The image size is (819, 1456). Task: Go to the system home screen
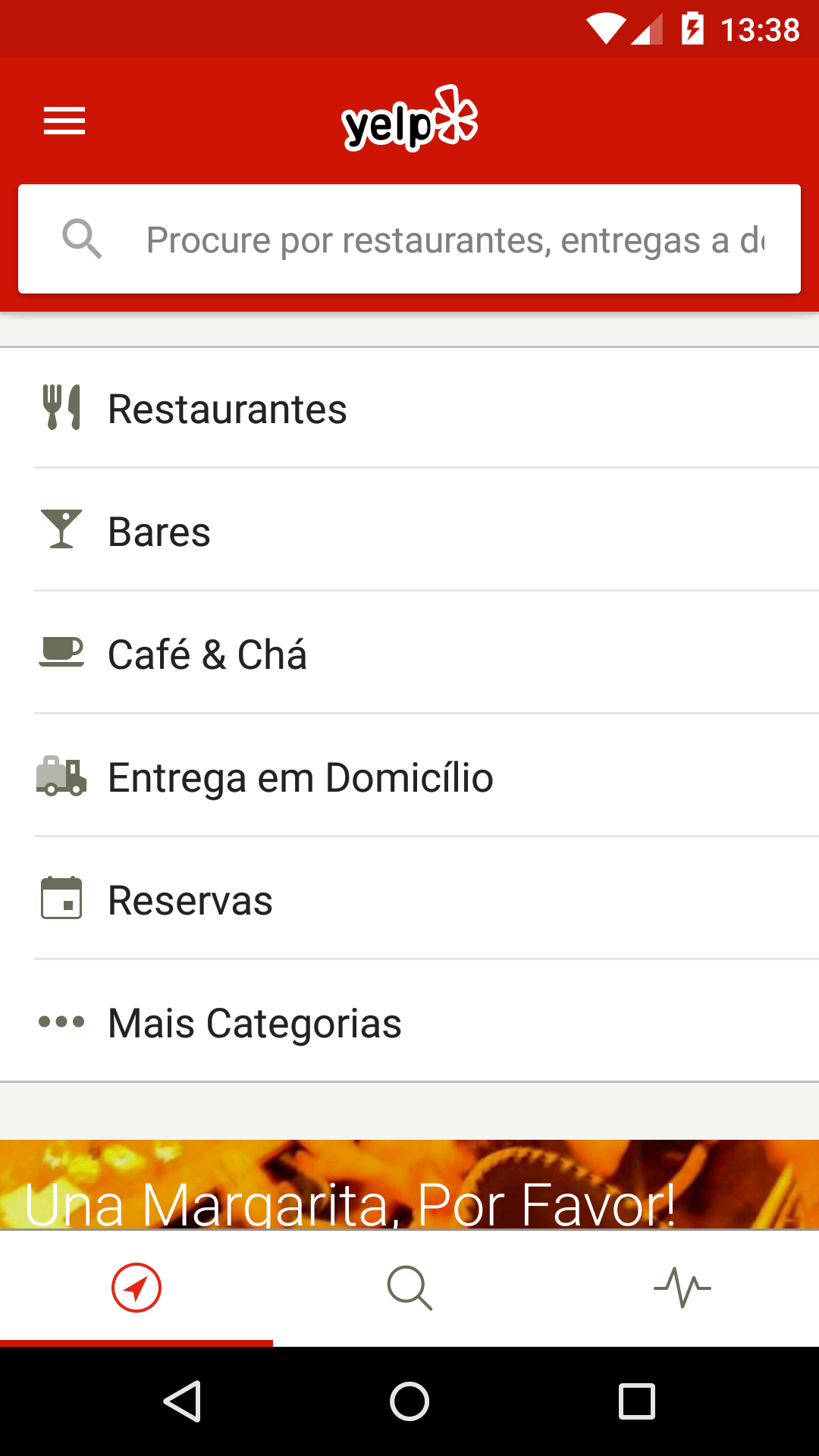409,1401
